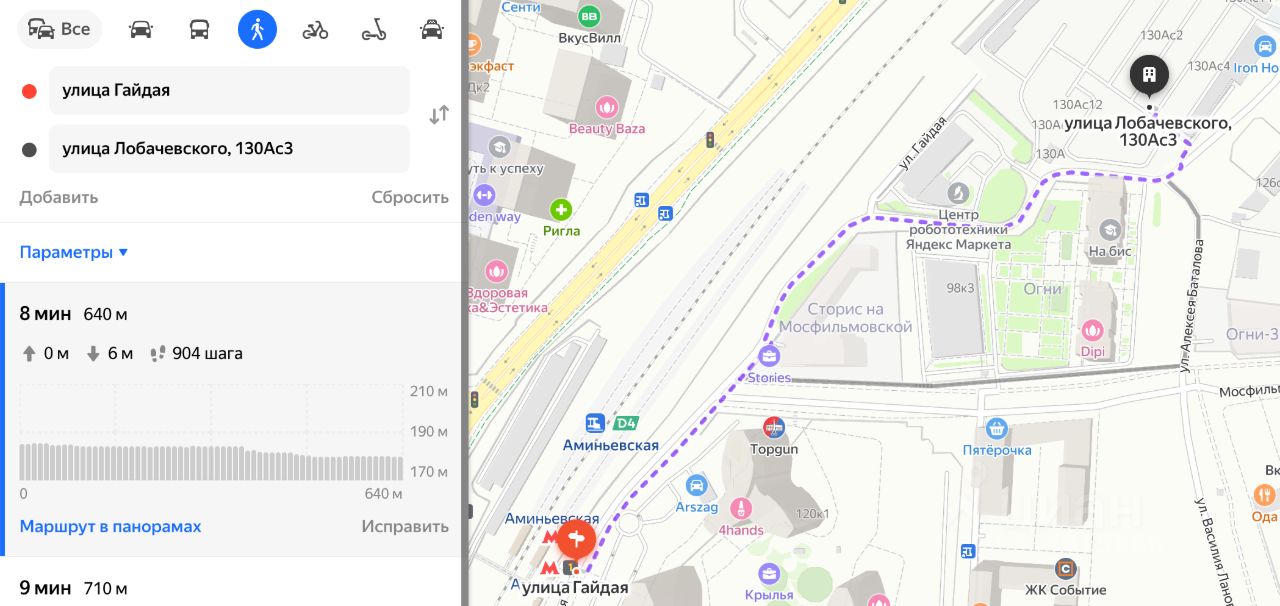This screenshot has height=606, width=1280.
Task: Switch to public transport bus mode
Action: (x=199, y=29)
